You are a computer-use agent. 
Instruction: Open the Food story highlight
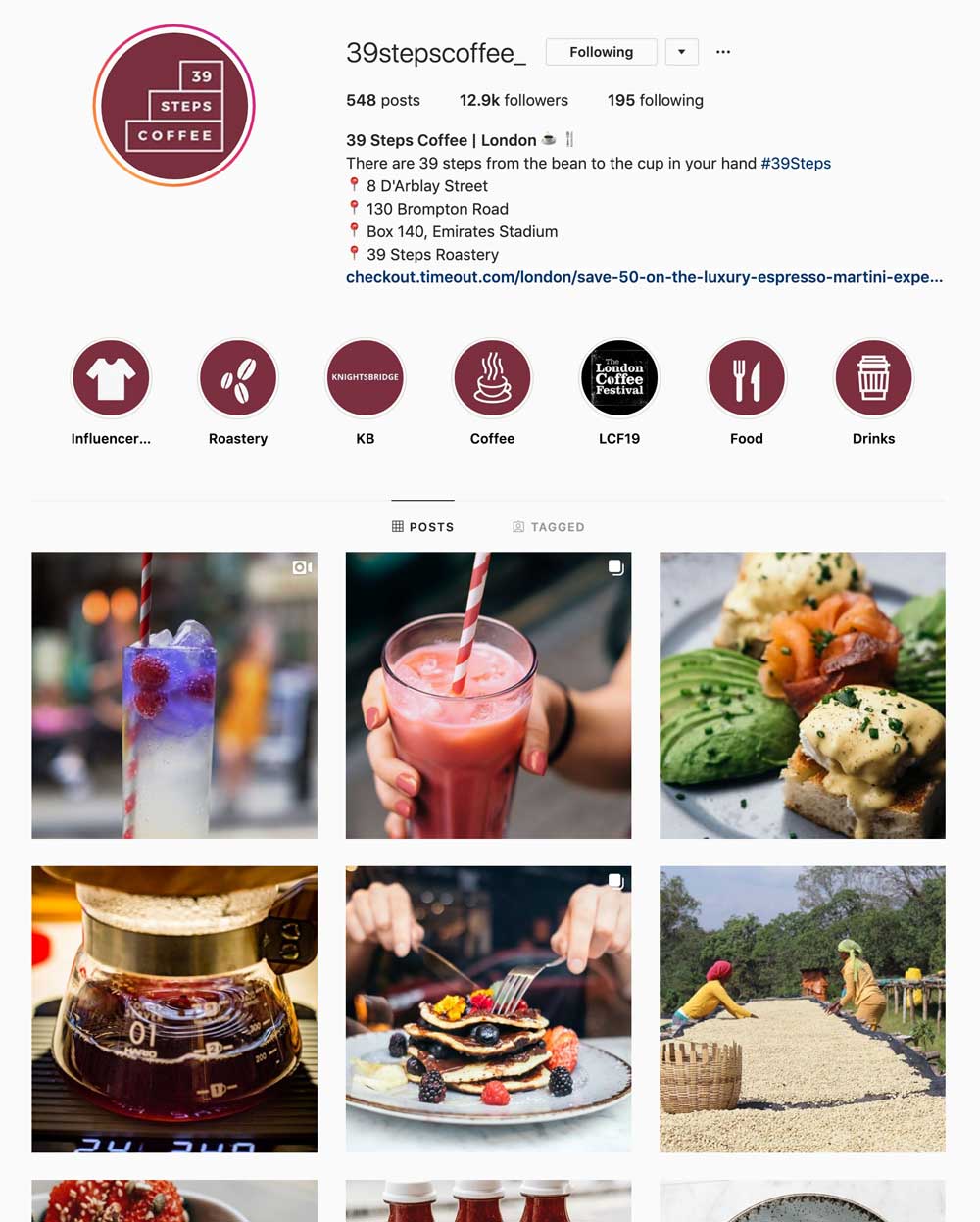click(x=746, y=378)
